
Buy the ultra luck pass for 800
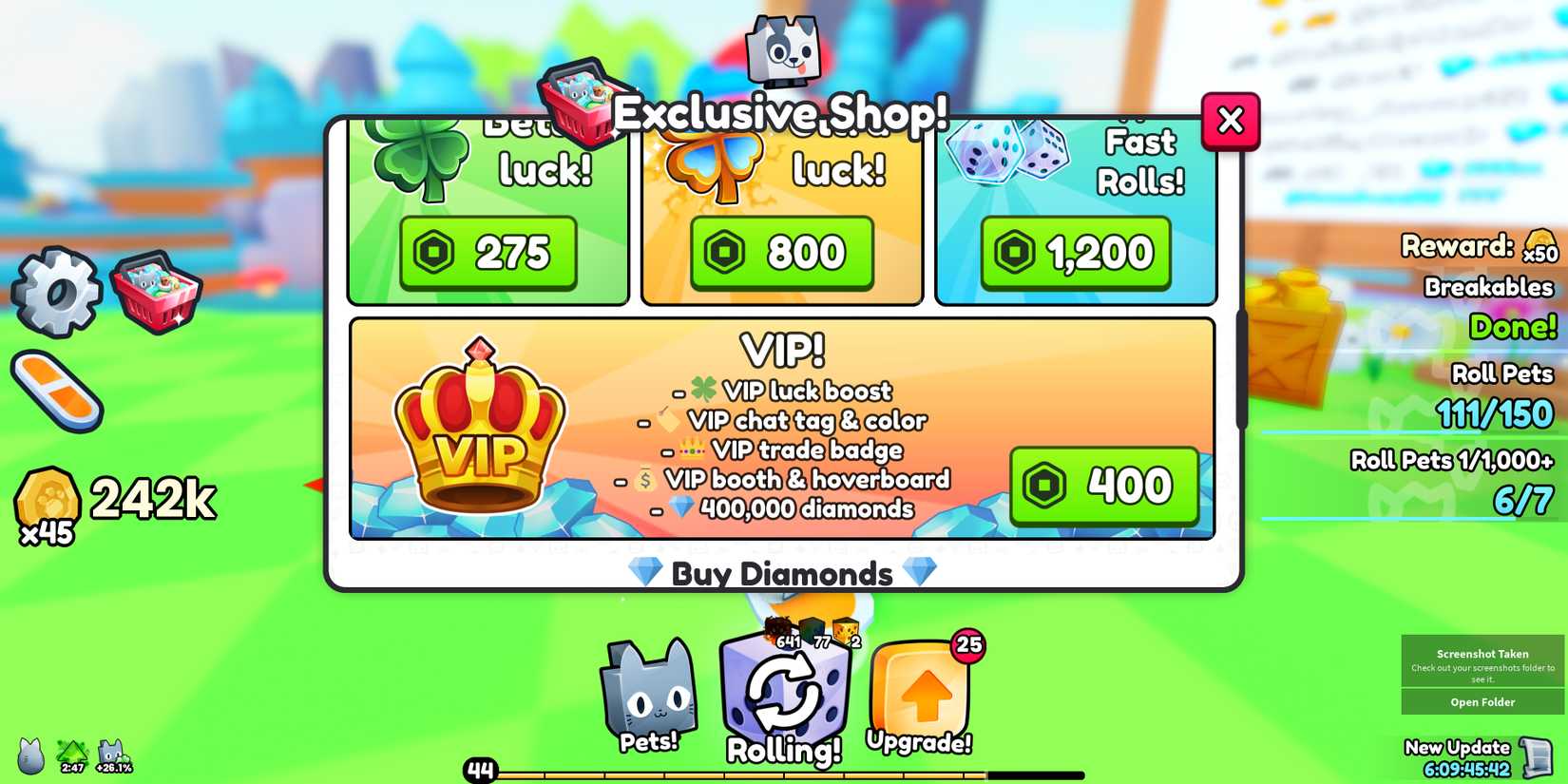(x=781, y=253)
